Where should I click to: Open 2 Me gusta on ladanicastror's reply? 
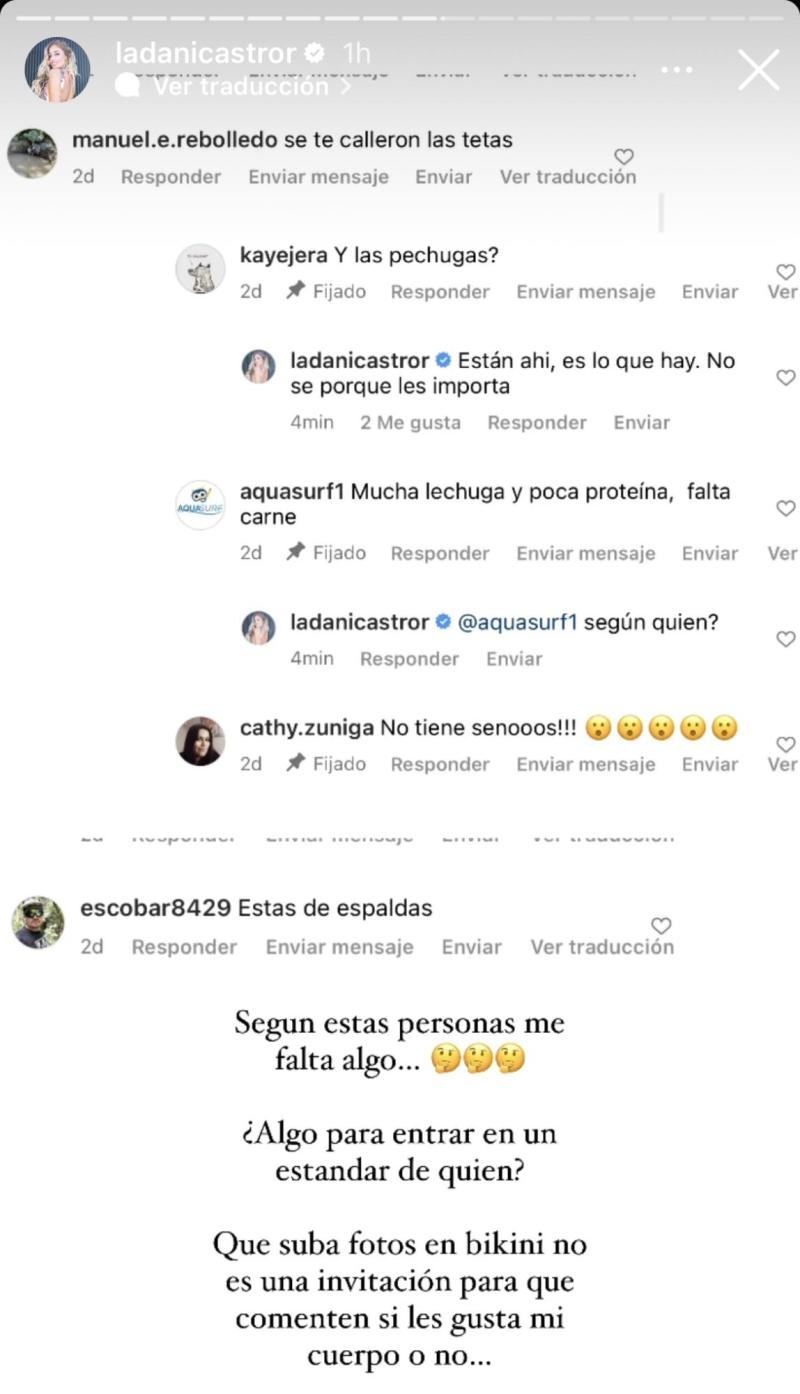409,422
